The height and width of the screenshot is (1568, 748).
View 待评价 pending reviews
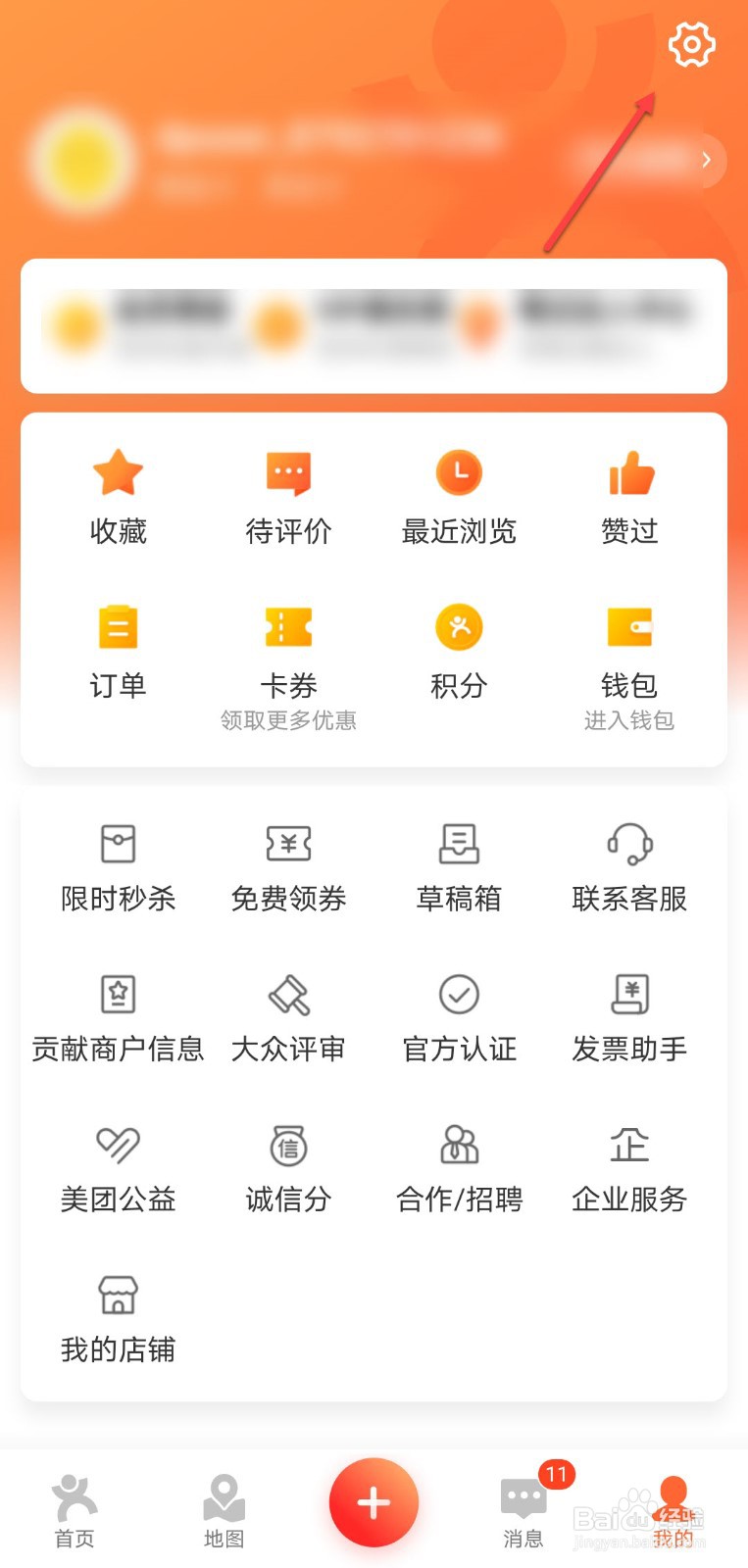[x=288, y=497]
